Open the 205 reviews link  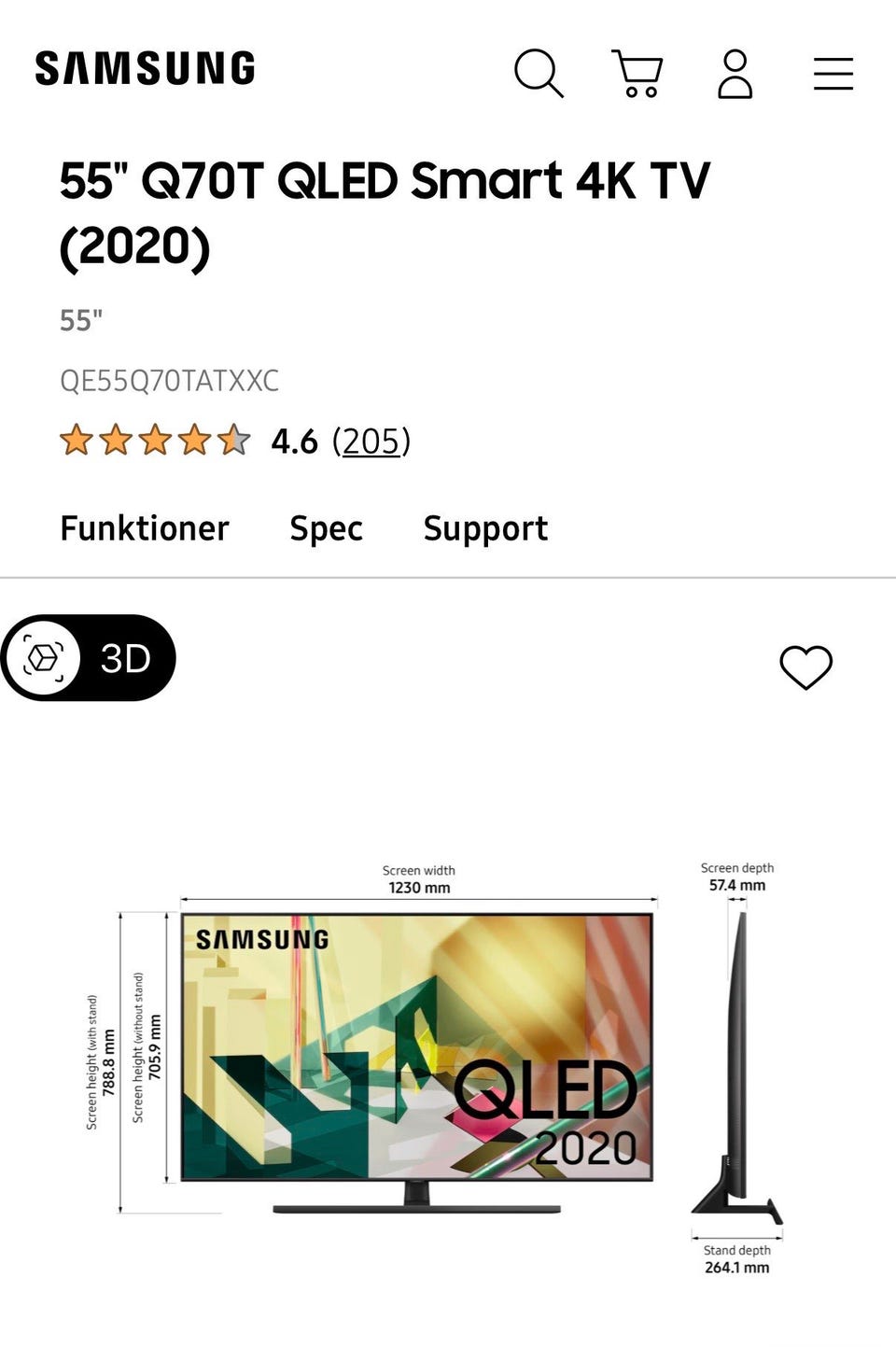tap(371, 442)
